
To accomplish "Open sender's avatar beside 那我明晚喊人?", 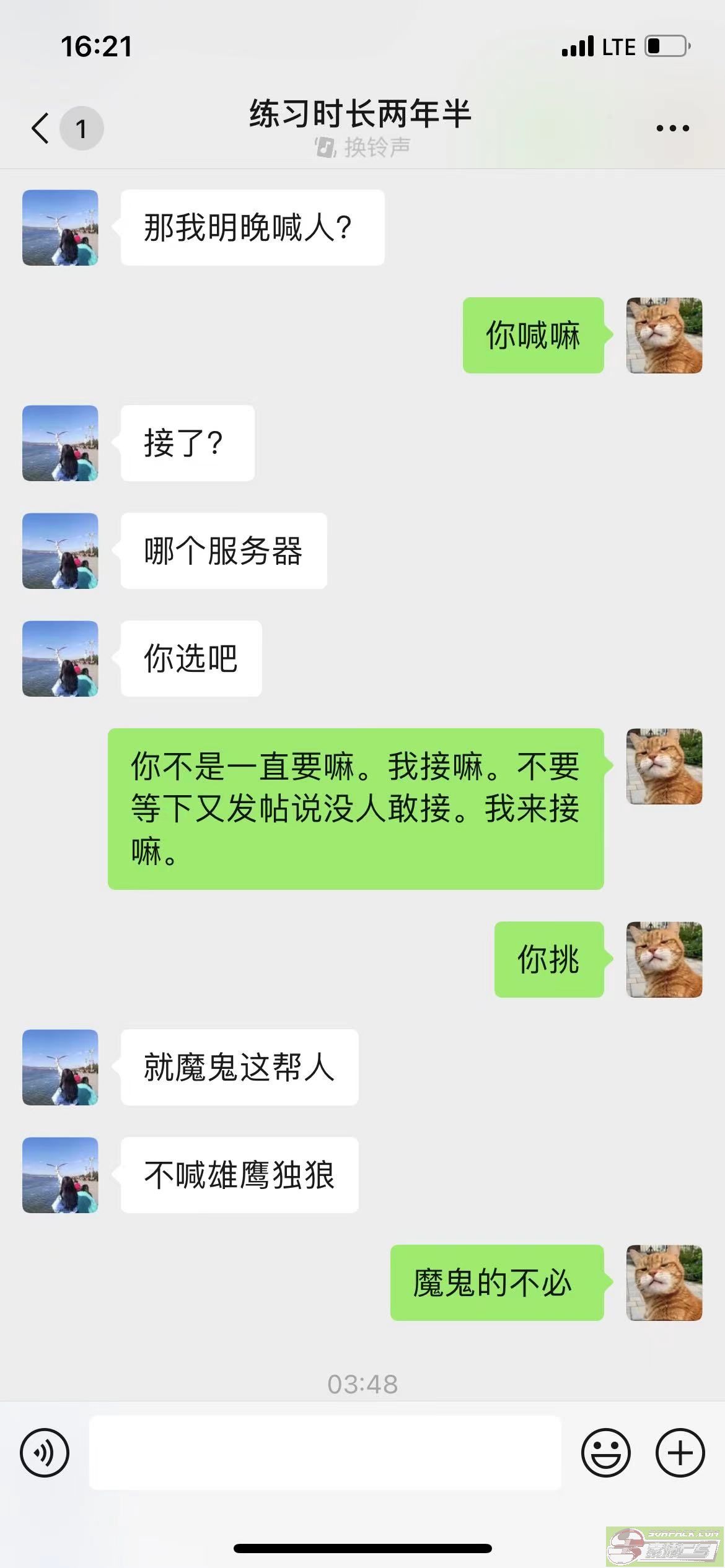I will (60, 228).
